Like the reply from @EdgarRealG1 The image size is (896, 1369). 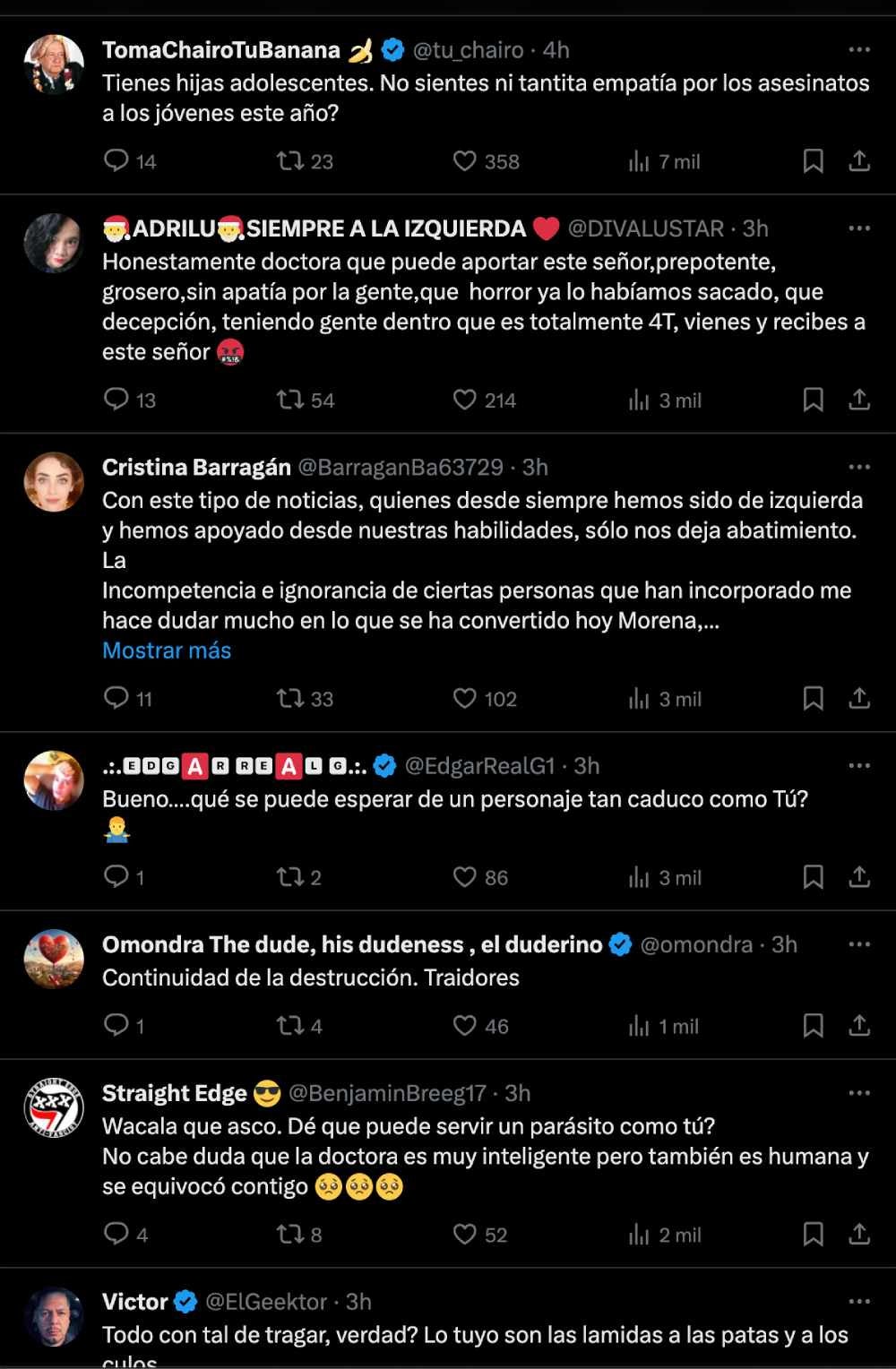tap(464, 877)
